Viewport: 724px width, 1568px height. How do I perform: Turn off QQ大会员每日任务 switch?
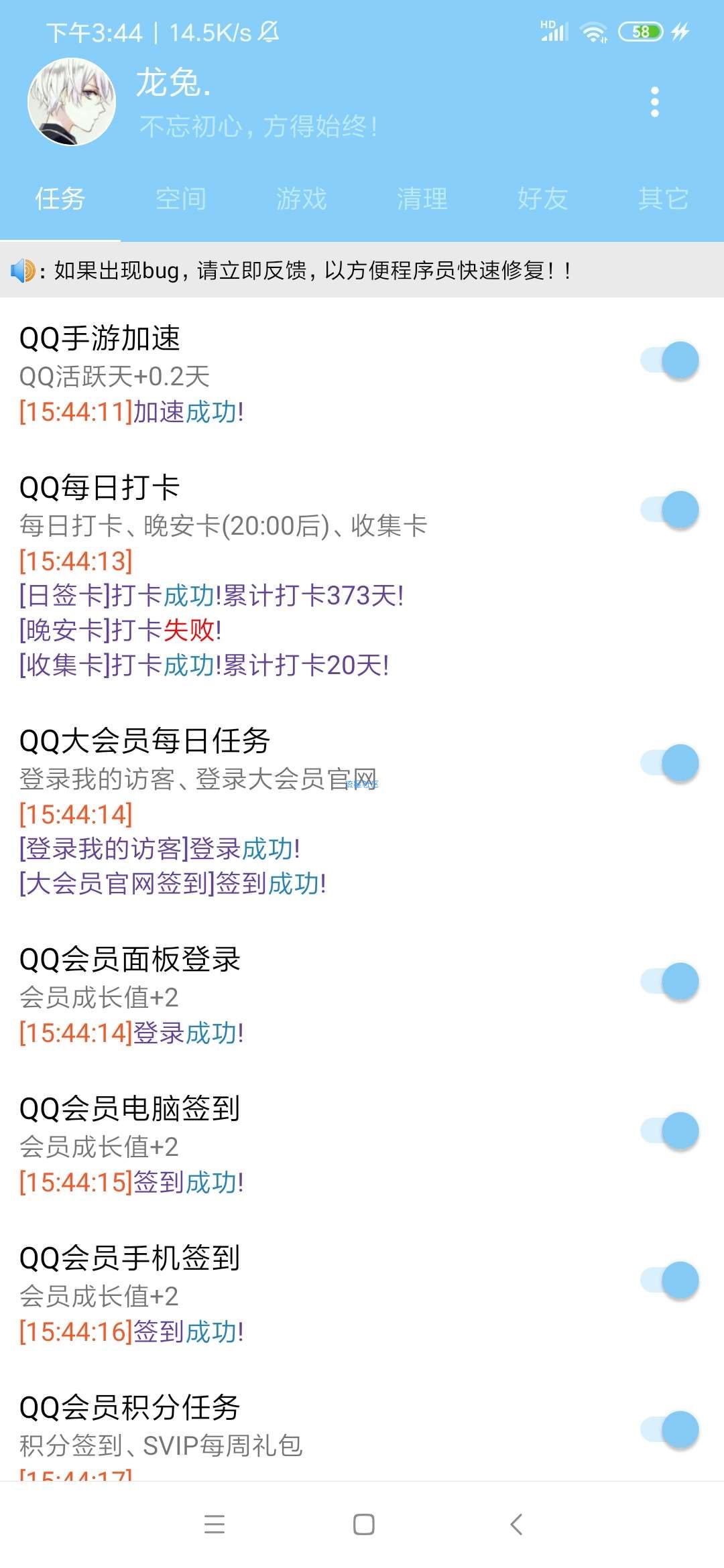click(x=670, y=763)
